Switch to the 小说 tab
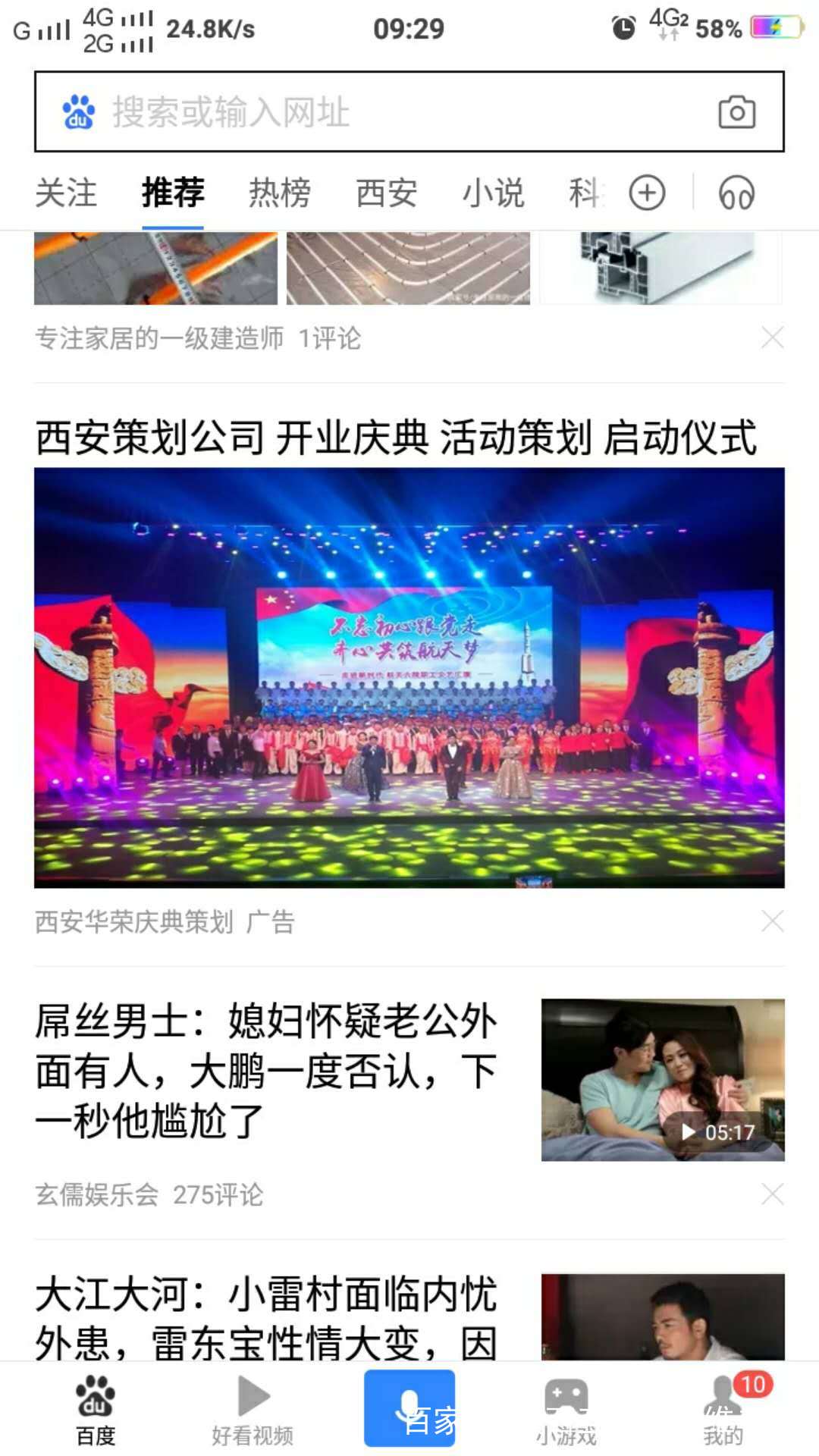 click(494, 193)
